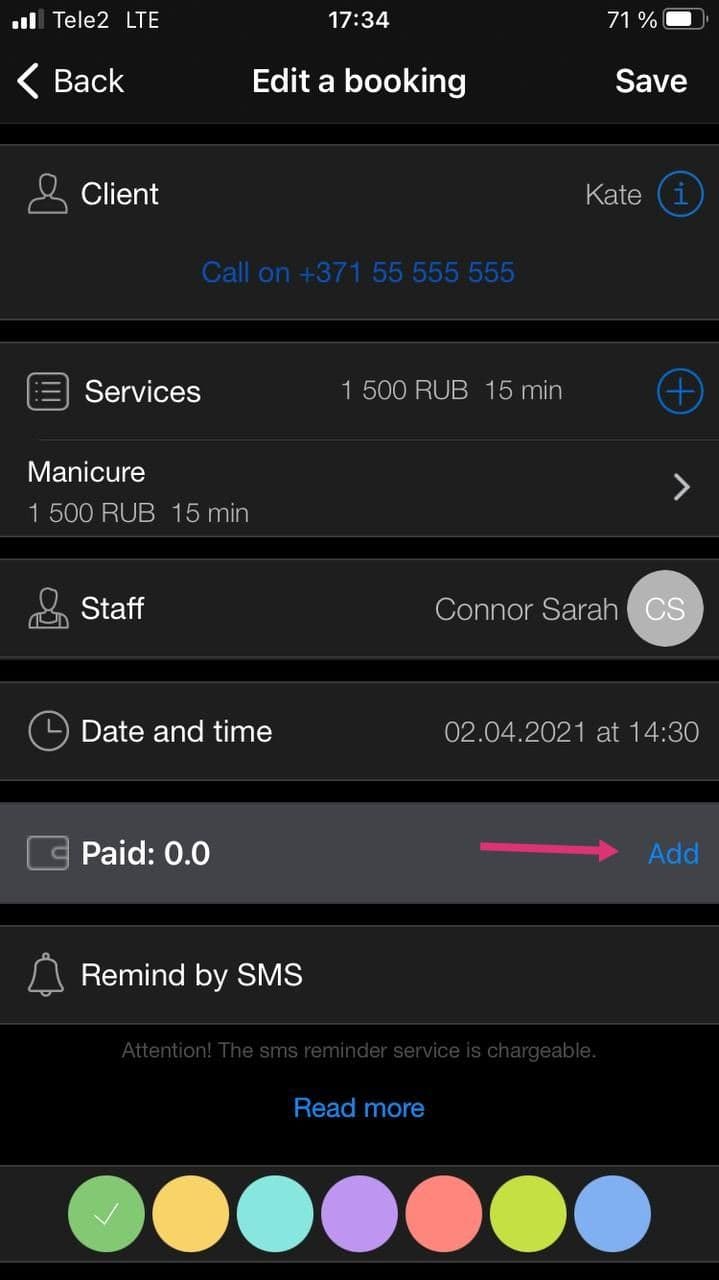Select the green color label
This screenshot has height=1280, width=719.
106,1214
